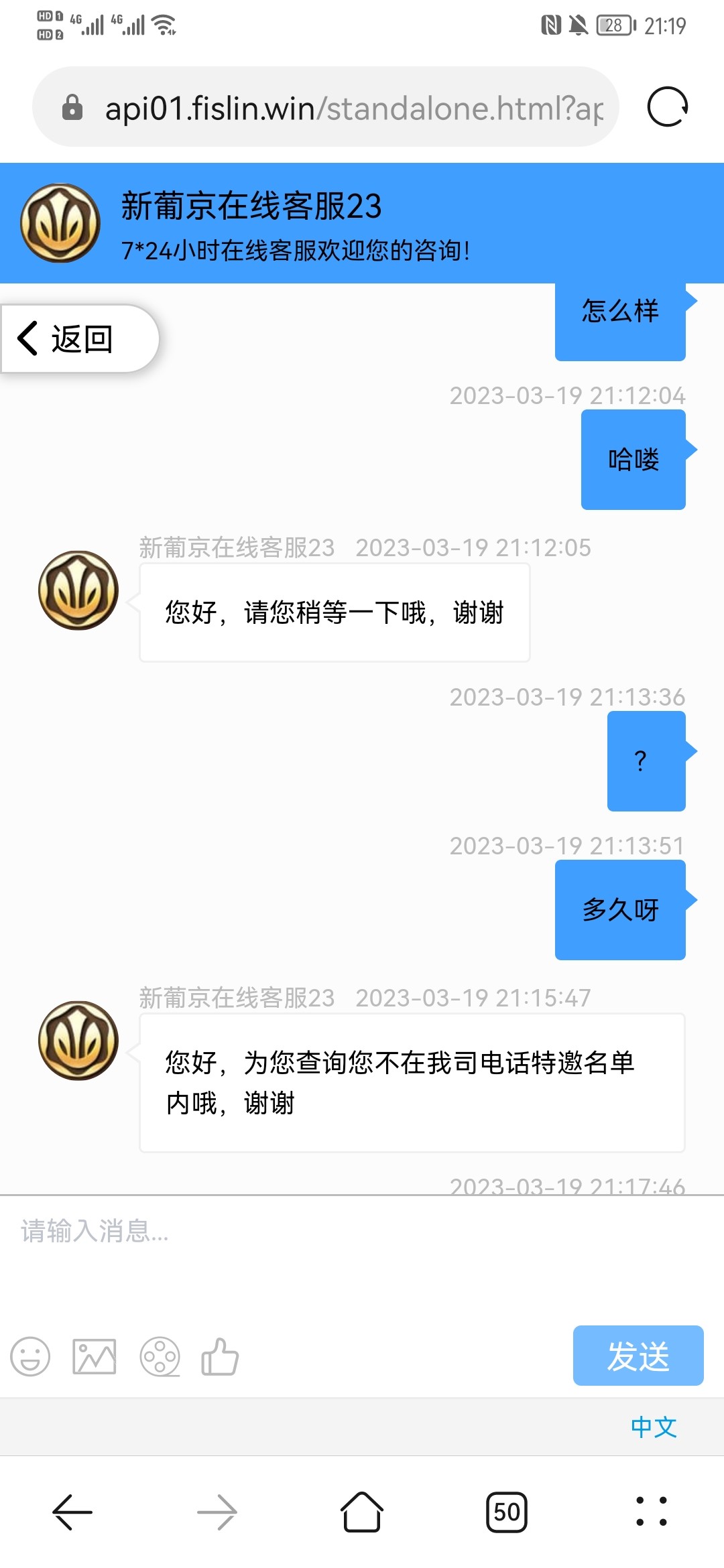This screenshot has width=724, height=1568.
Task: Rate the service with thumbs-up icon
Action: point(220,1357)
